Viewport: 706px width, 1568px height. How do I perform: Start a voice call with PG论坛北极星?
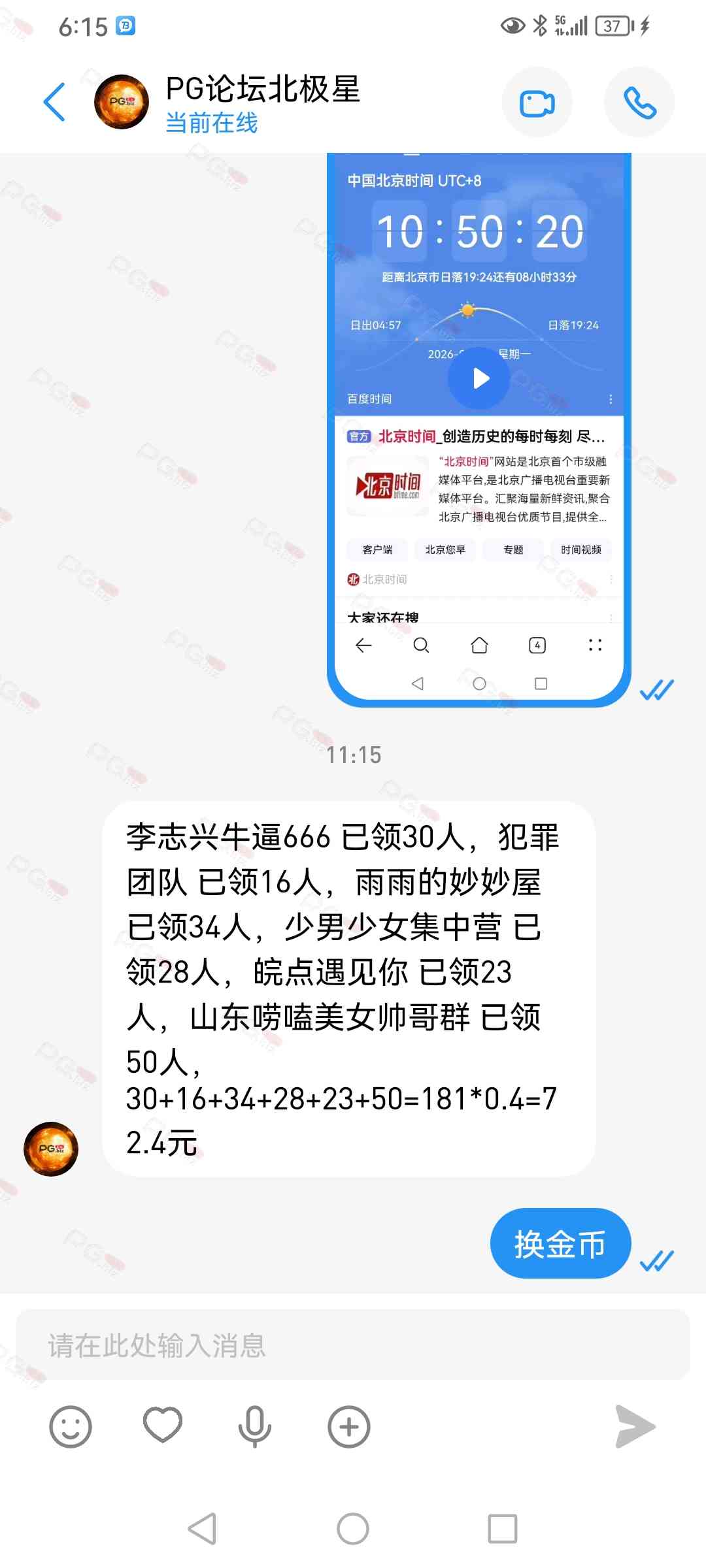click(639, 103)
